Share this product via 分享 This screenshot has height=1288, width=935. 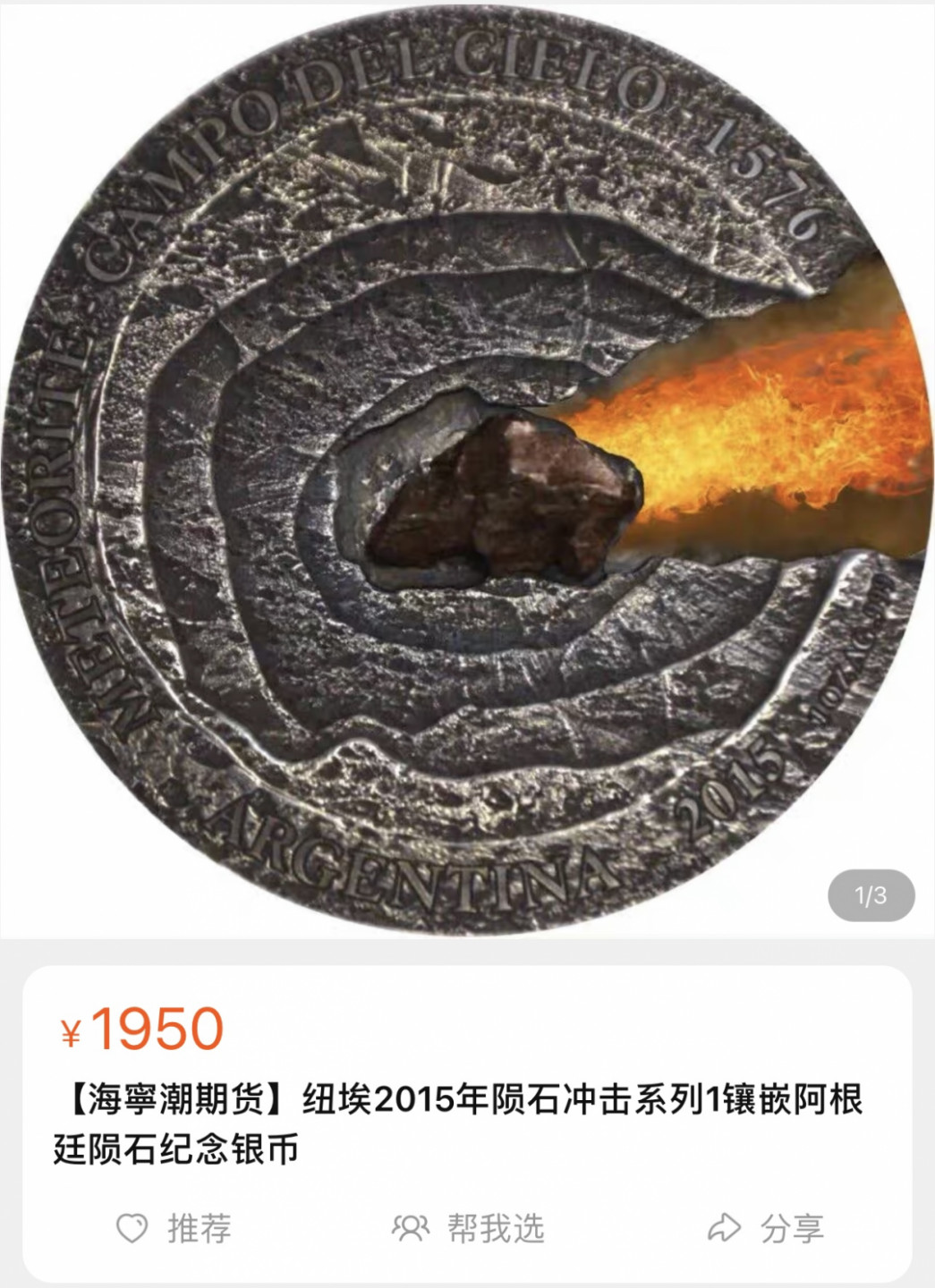766,1228
